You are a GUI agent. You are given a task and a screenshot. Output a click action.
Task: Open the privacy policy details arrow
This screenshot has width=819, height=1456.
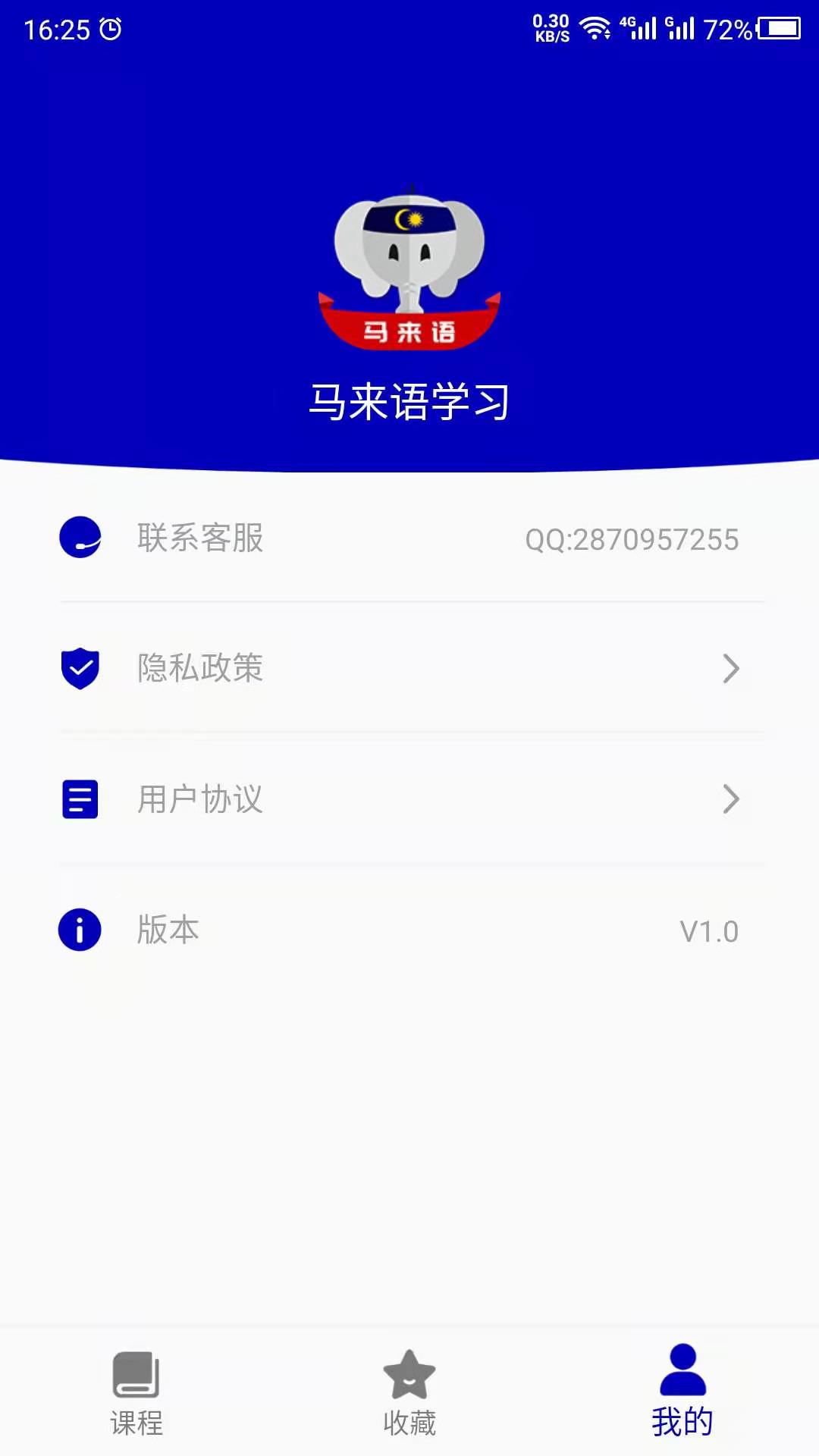pyautogui.click(x=730, y=669)
